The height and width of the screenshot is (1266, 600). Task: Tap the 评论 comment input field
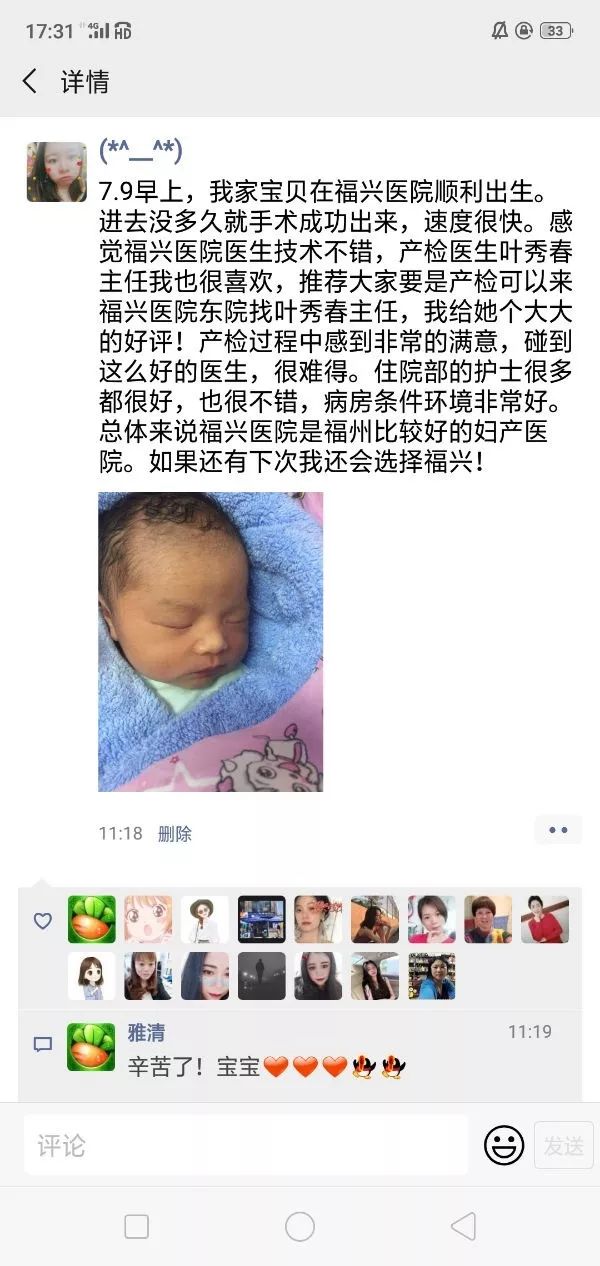pos(245,1145)
